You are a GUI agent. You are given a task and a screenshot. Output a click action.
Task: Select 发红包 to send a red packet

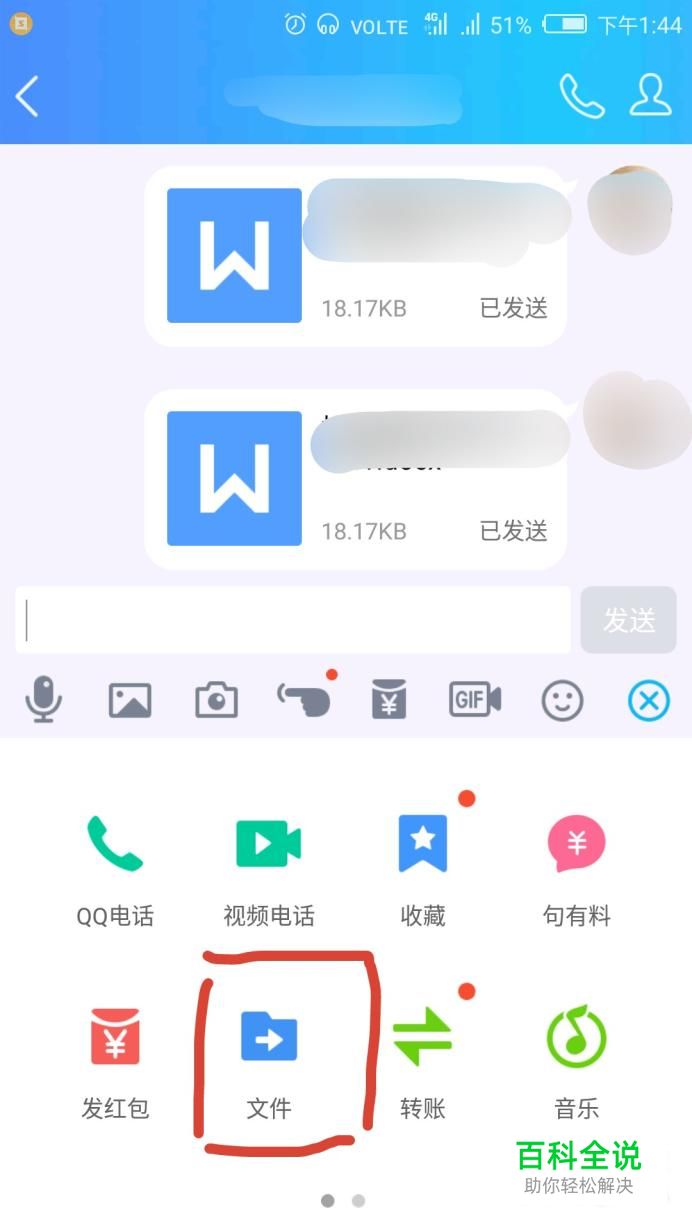click(x=115, y=1058)
